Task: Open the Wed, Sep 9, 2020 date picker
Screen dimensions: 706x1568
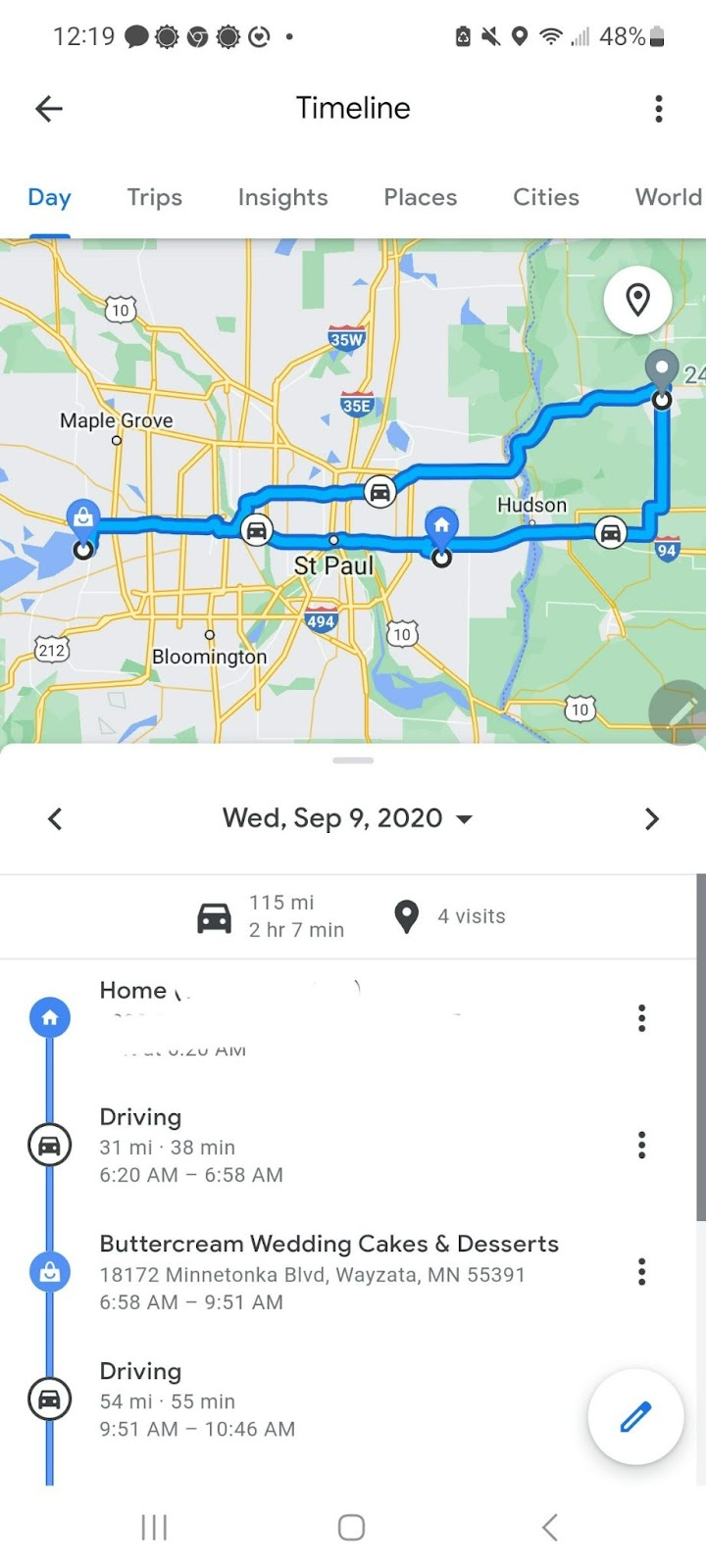Action: (347, 818)
